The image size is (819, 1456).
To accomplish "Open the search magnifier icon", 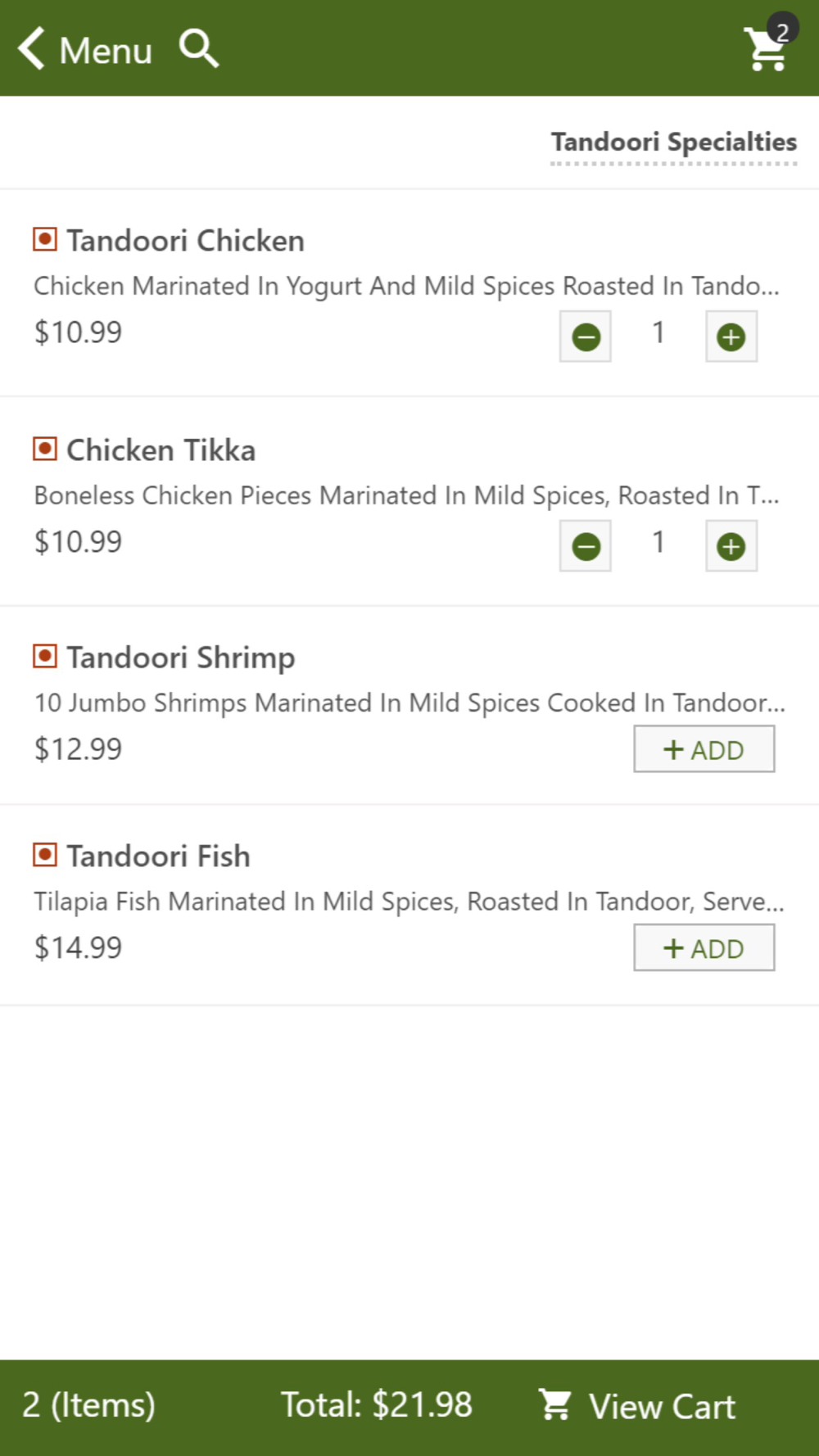I will 199,49.
